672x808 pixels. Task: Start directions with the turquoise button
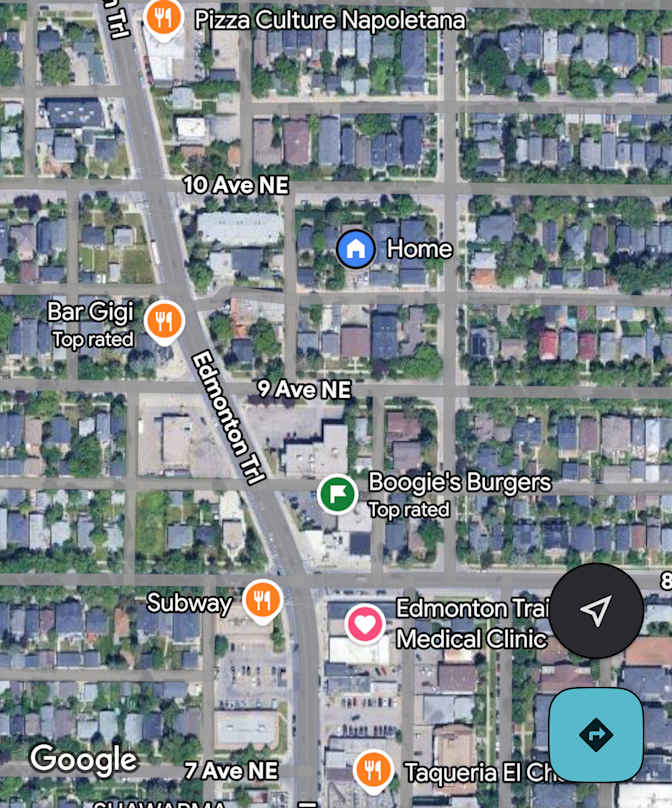(x=596, y=735)
